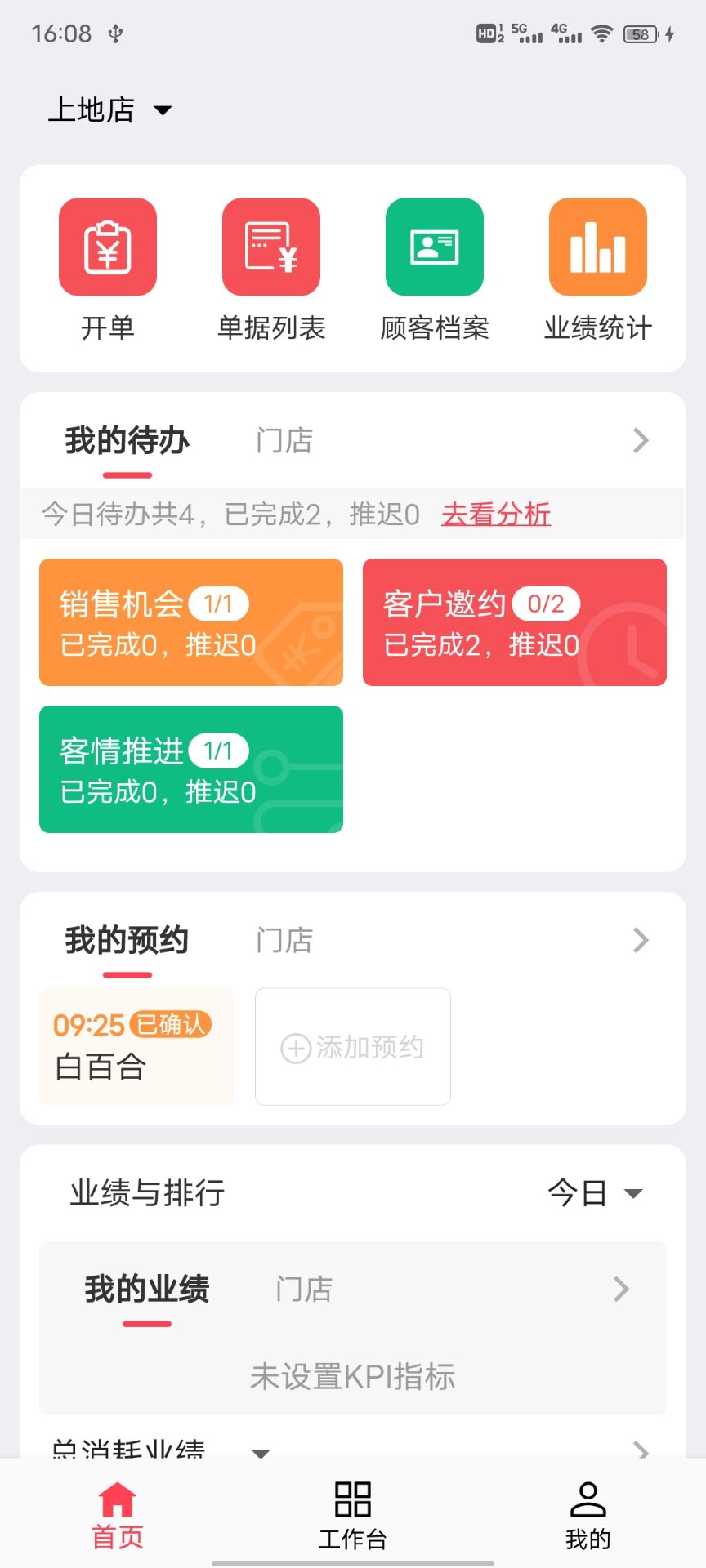Screen dimensions: 706x1568
Task: Open the 顾客档案 customer files icon
Action: (x=434, y=247)
